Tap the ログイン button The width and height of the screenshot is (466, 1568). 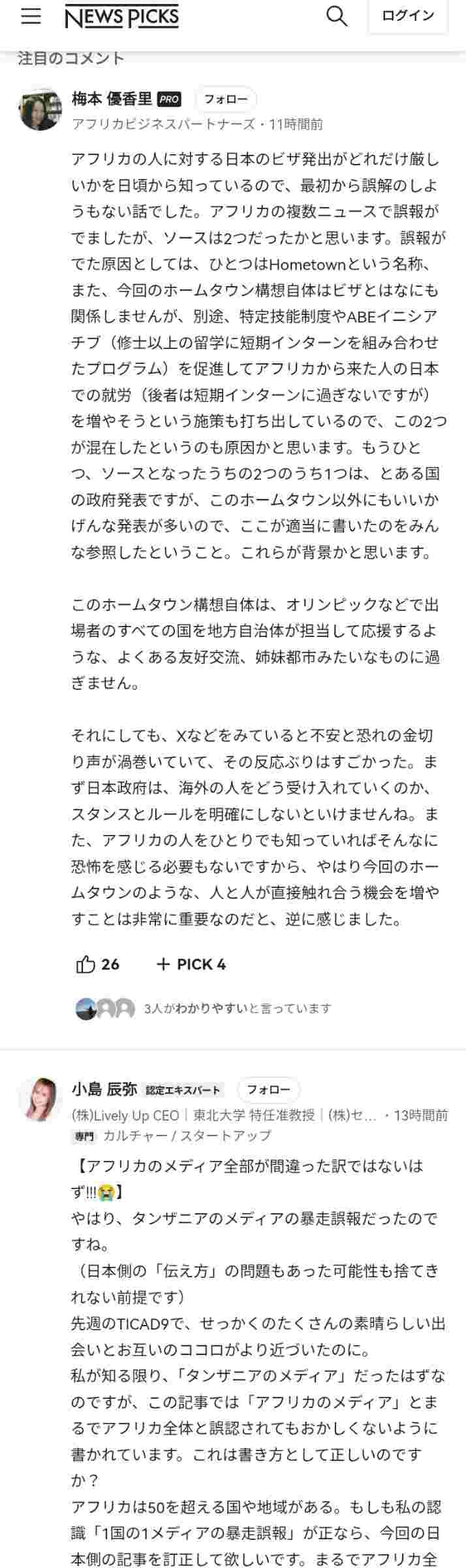coord(408,16)
